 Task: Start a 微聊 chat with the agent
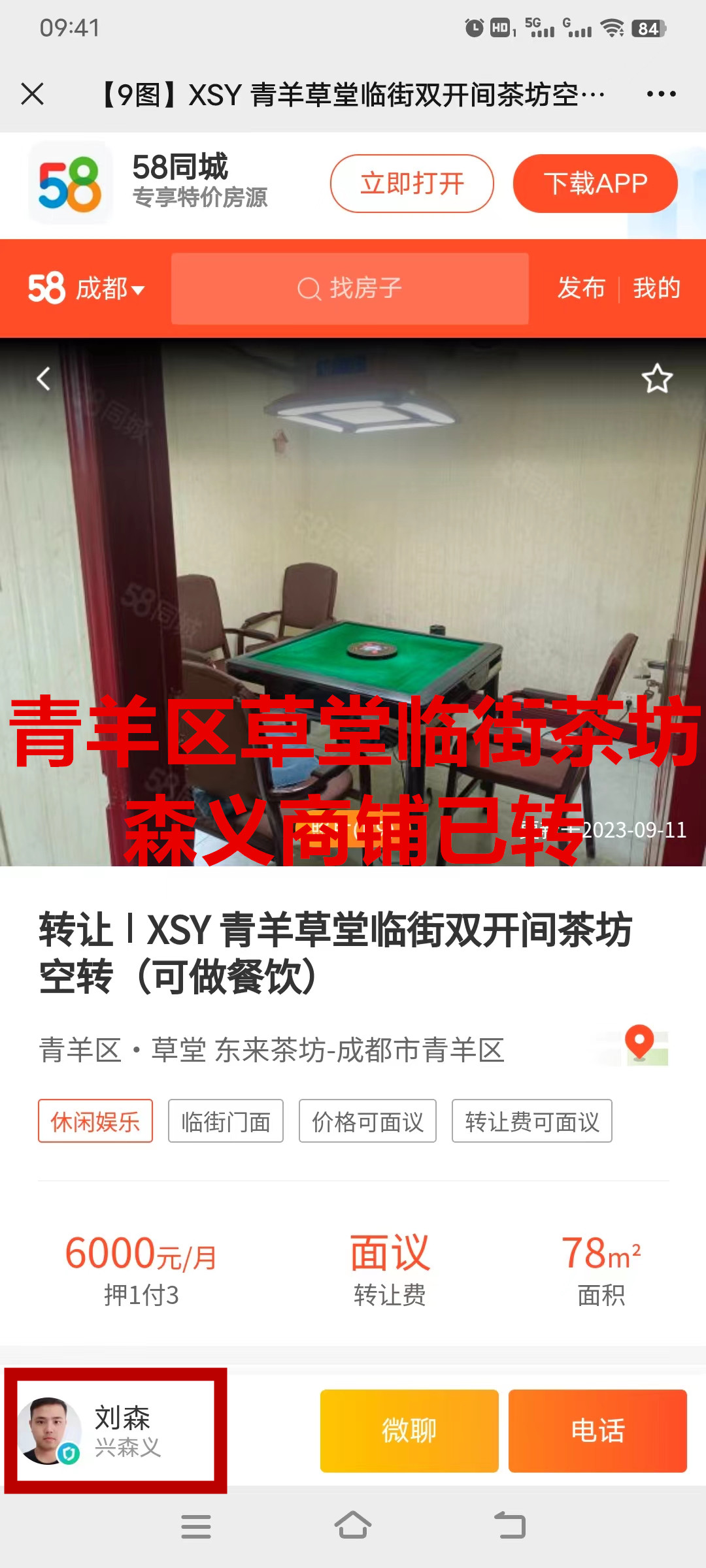[409, 1430]
